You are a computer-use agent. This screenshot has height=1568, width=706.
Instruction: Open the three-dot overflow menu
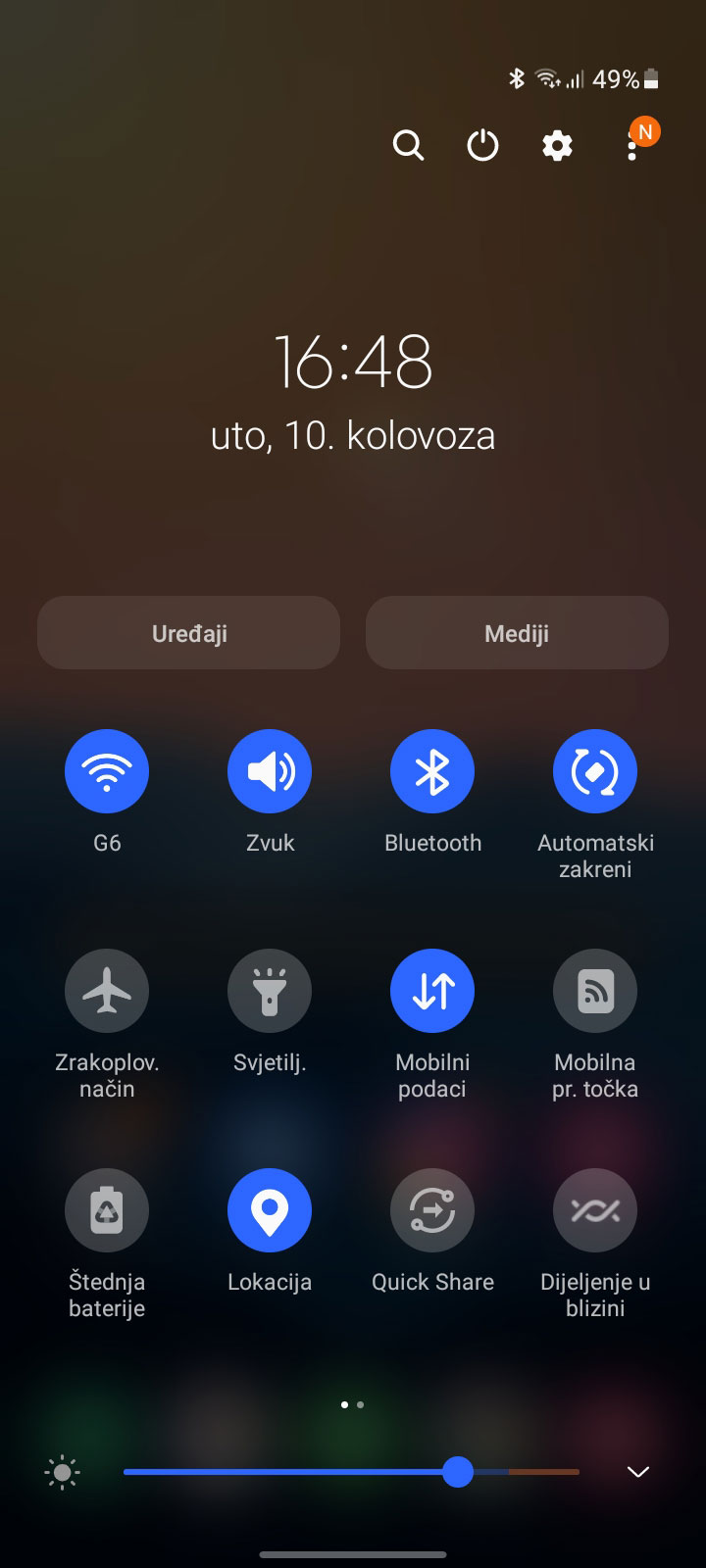pos(632,146)
